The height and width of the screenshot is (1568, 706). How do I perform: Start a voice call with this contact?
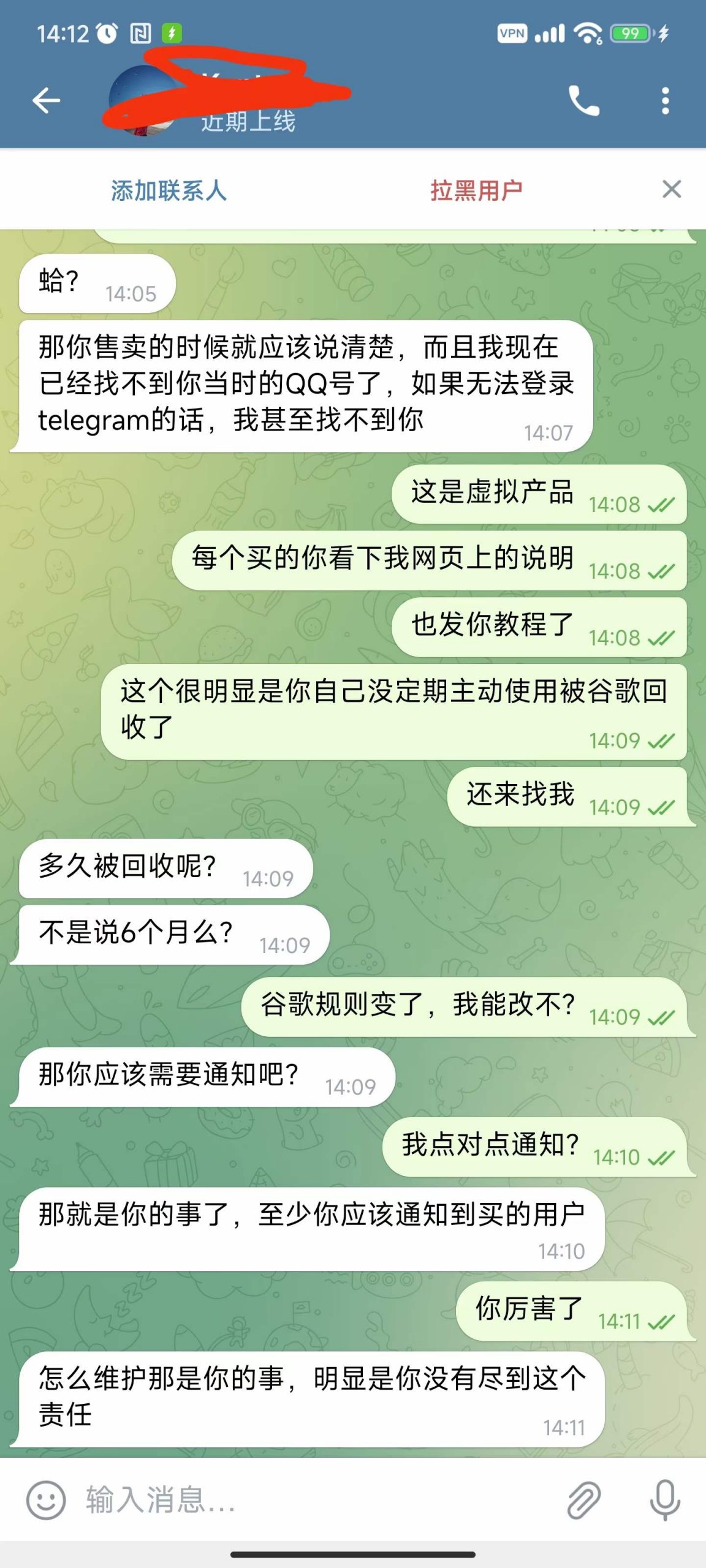pyautogui.click(x=583, y=100)
